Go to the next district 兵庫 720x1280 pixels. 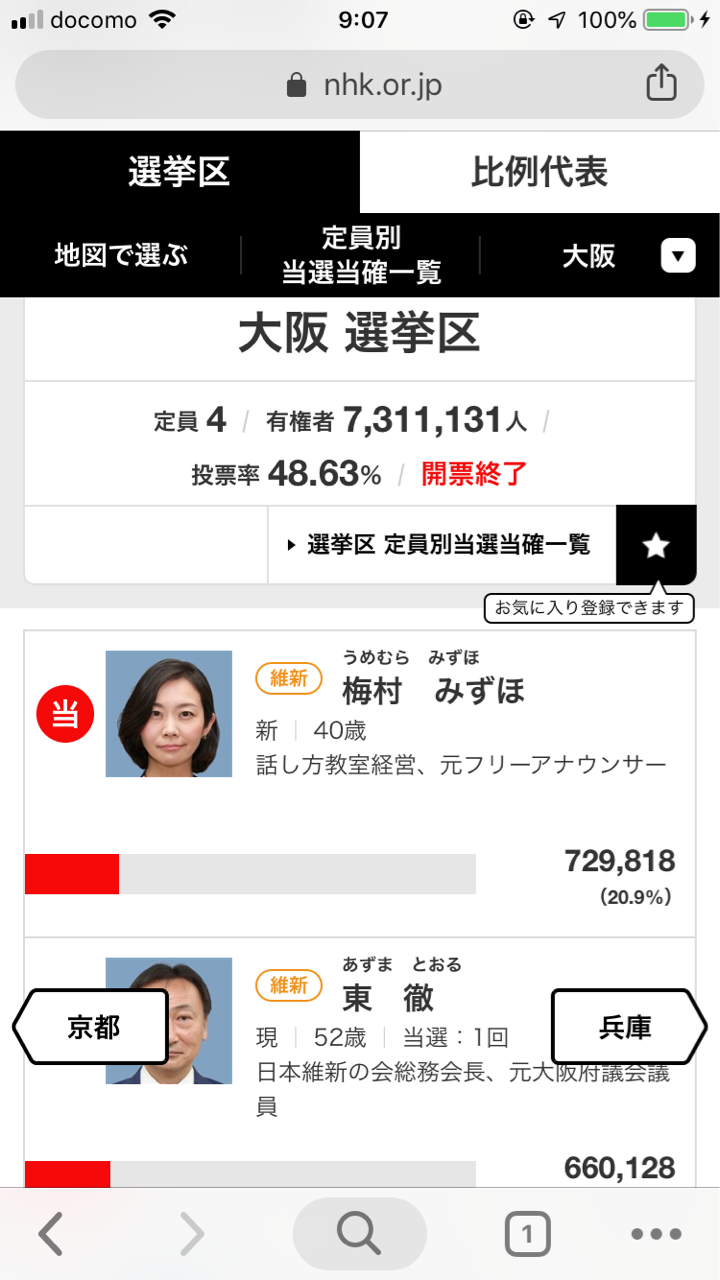(628, 1027)
